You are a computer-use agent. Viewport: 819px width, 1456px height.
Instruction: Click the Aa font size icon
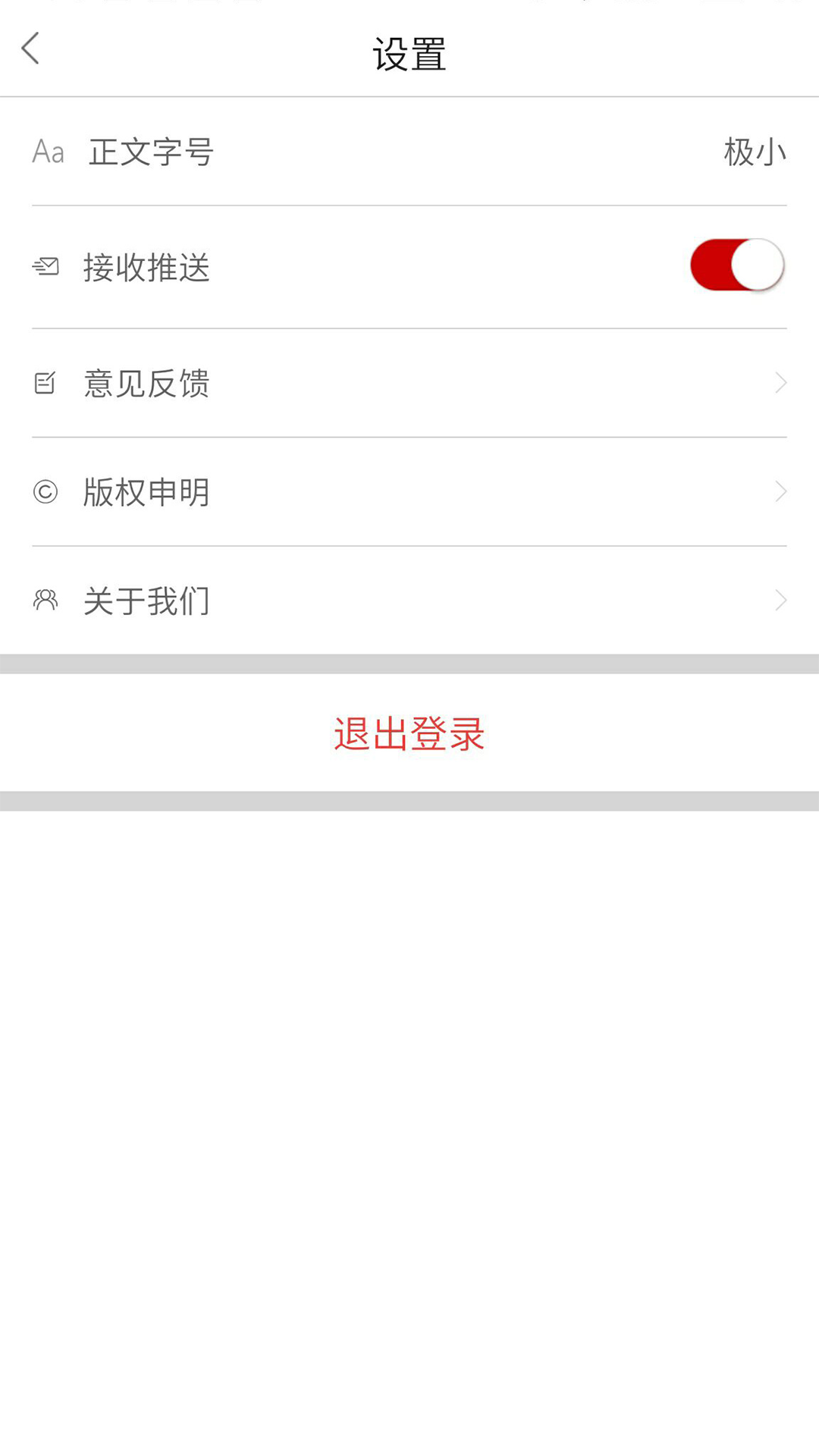pyautogui.click(x=47, y=152)
